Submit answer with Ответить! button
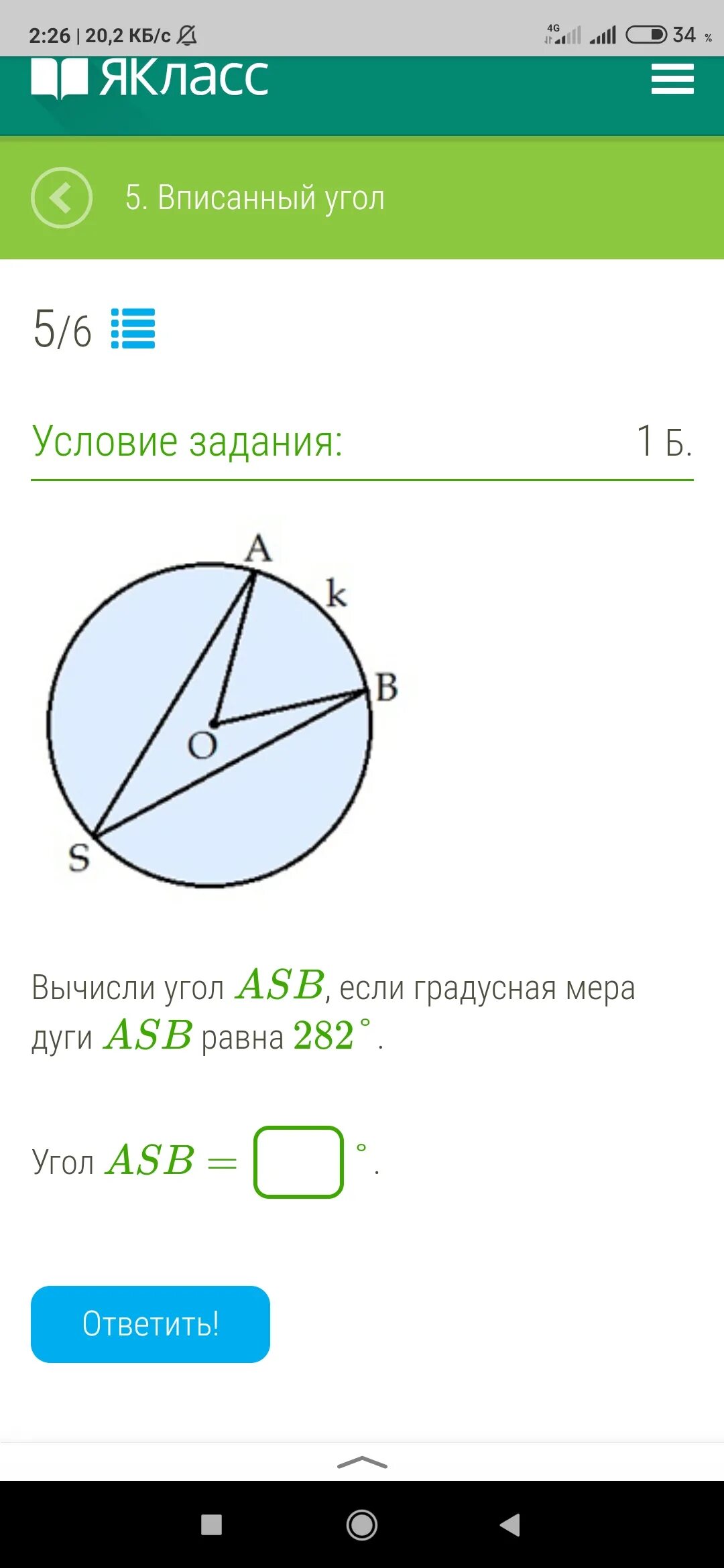Screen dimensions: 724x1568 150,1324
